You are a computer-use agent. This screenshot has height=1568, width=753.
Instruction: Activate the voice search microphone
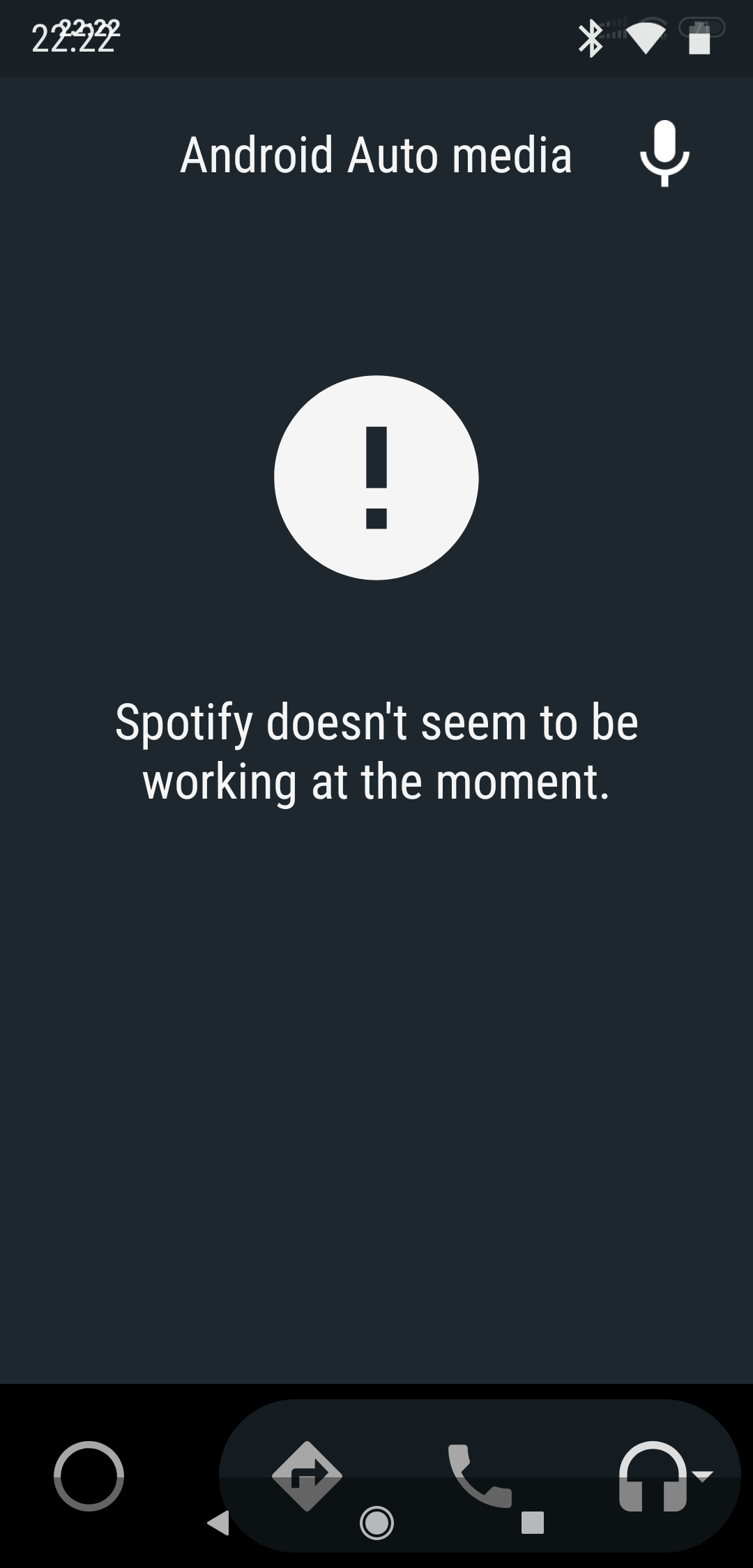[664, 153]
